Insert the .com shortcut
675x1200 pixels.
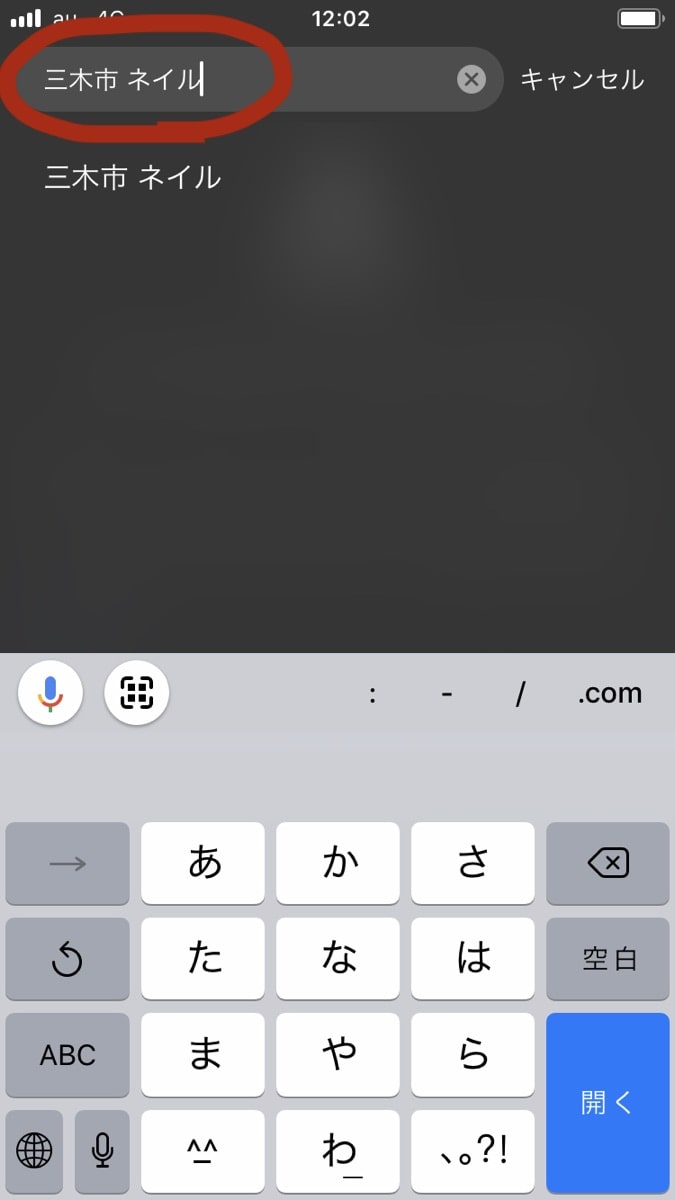(609, 693)
